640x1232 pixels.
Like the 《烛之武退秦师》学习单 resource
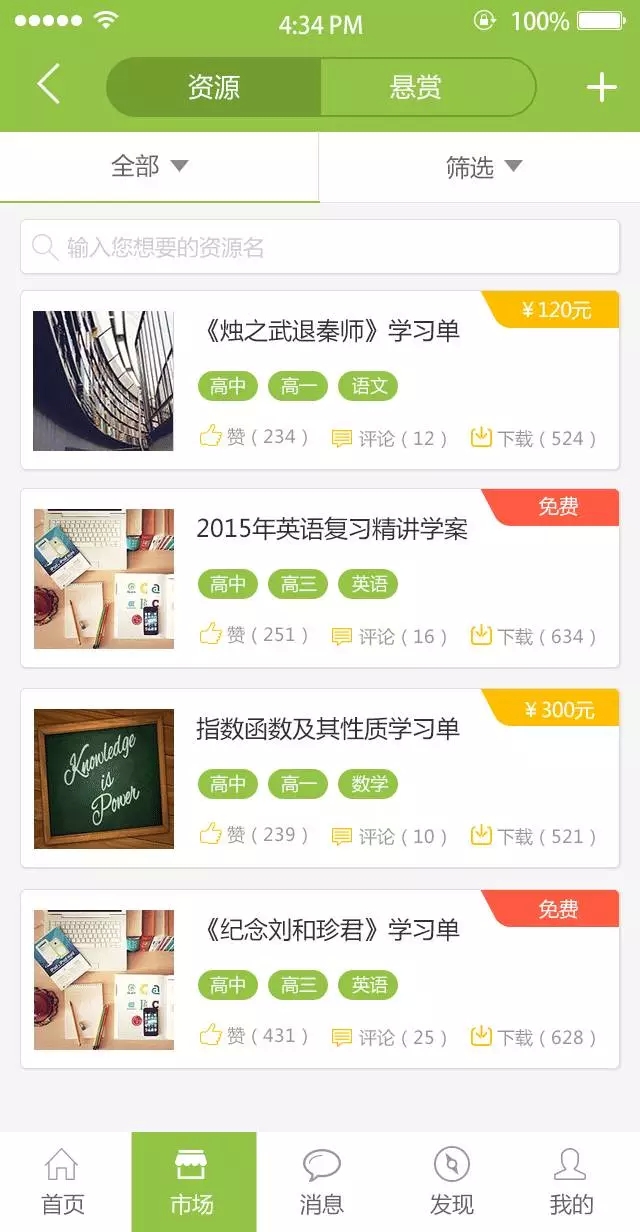[x=253, y=437]
